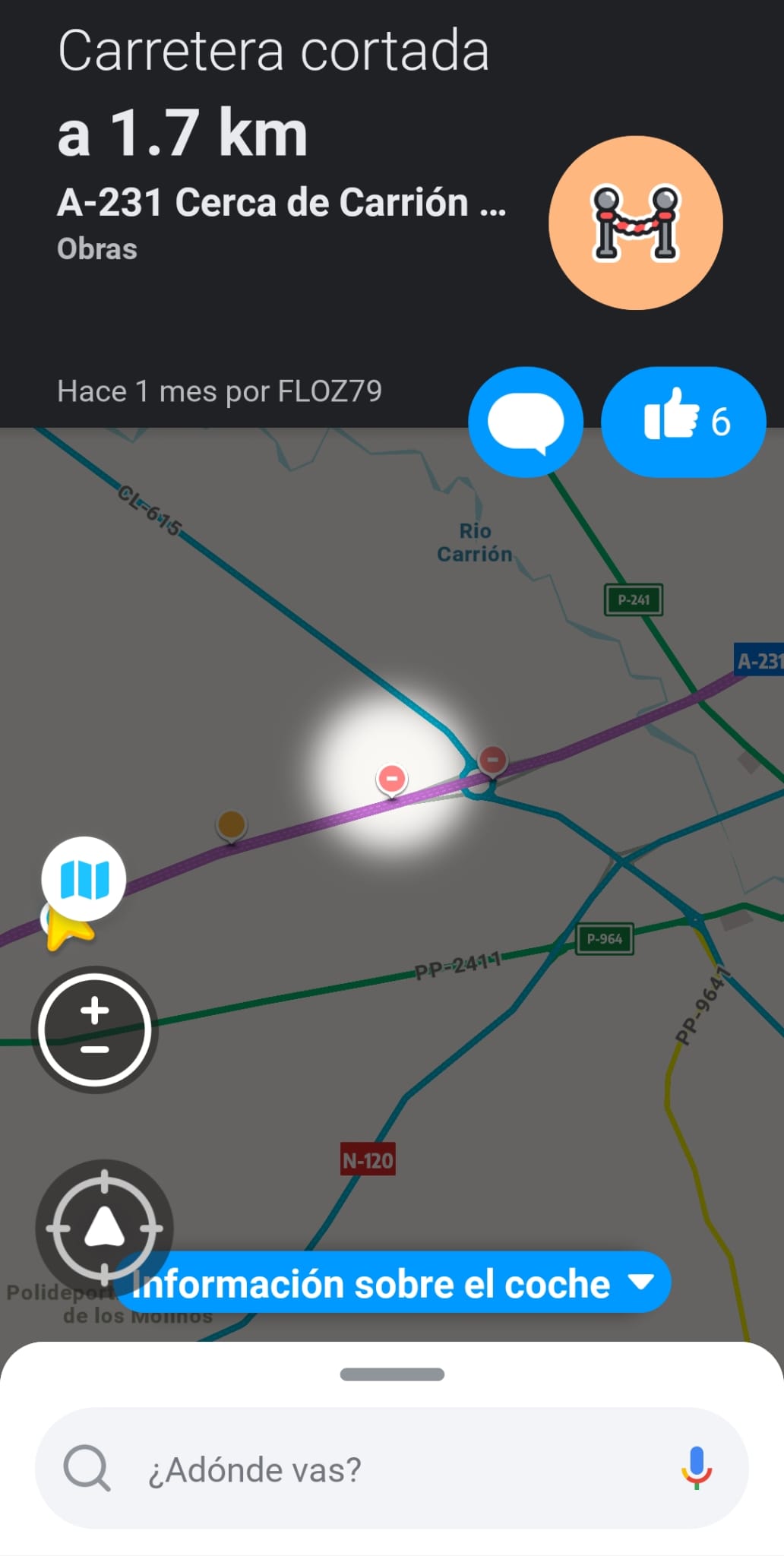
Task: Tap the bottom sheet drag handle
Action: click(392, 1374)
